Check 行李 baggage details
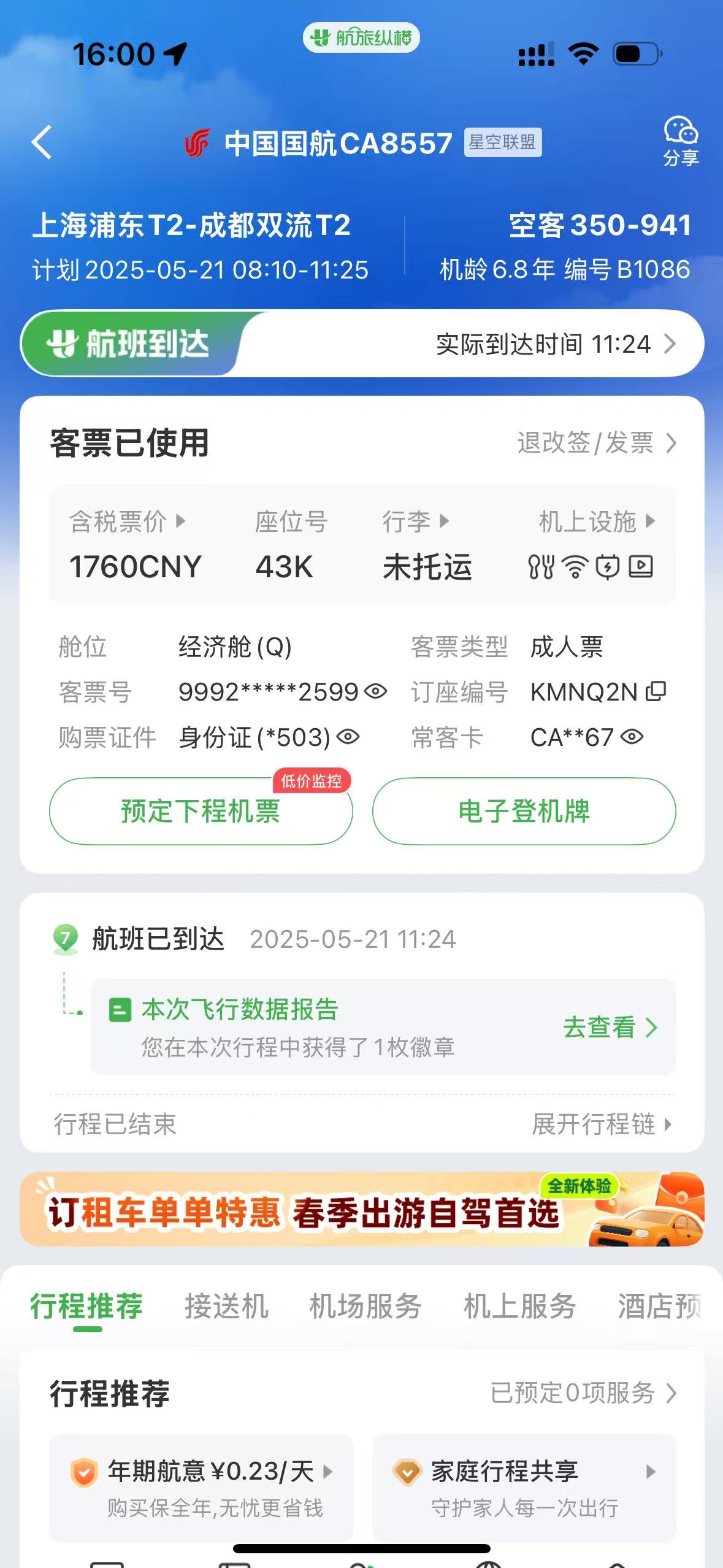Image resolution: width=723 pixels, height=1568 pixels. [x=416, y=522]
